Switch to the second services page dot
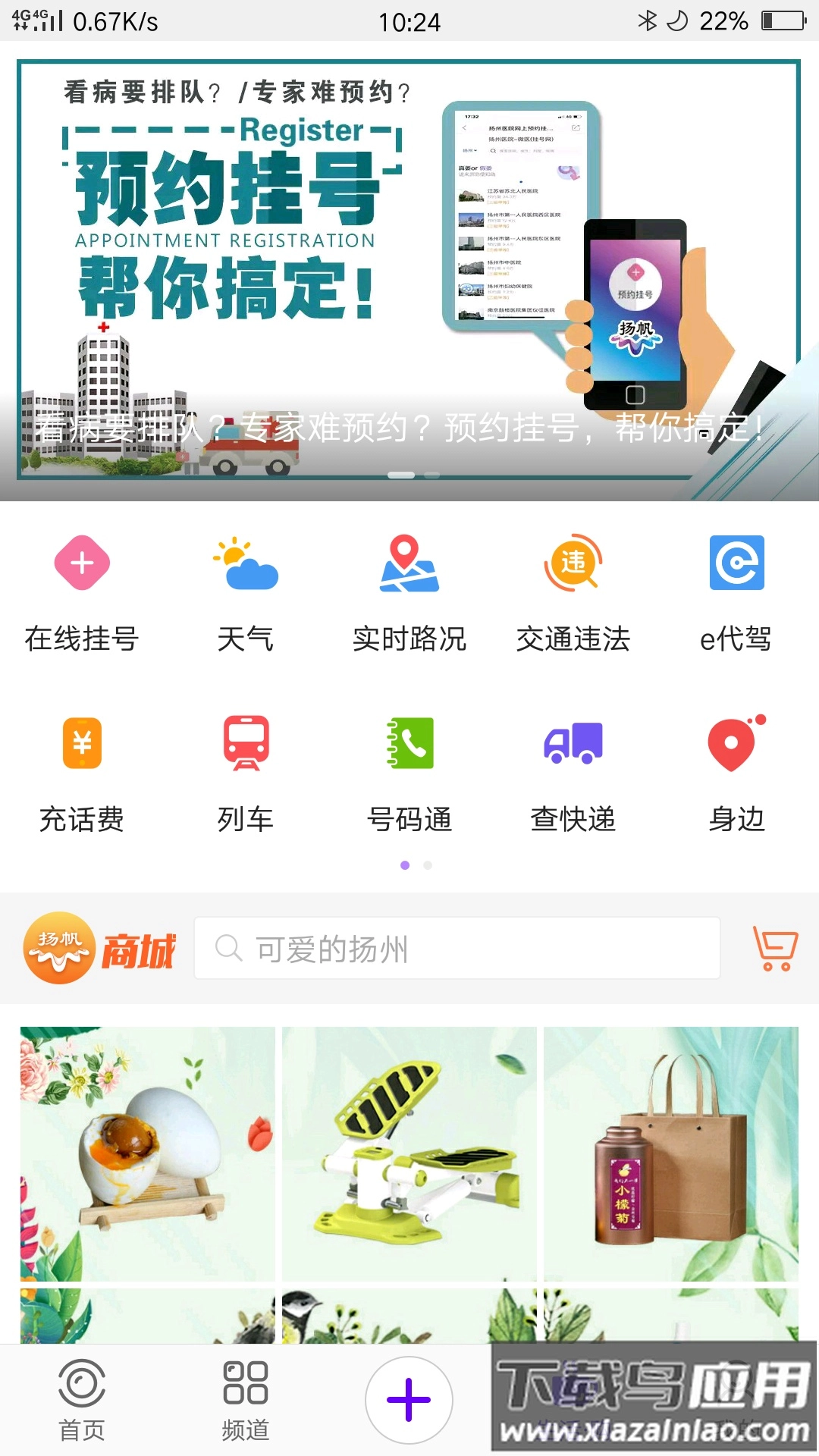Viewport: 819px width, 1456px height. [x=427, y=864]
